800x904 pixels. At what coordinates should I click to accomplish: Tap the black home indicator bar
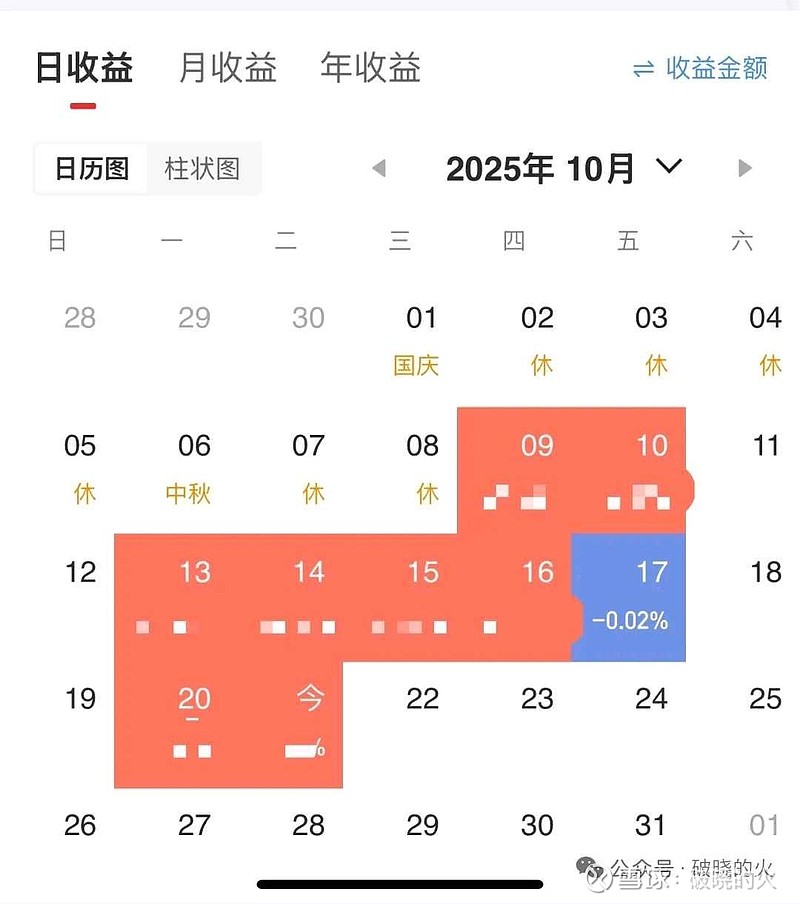(399, 882)
